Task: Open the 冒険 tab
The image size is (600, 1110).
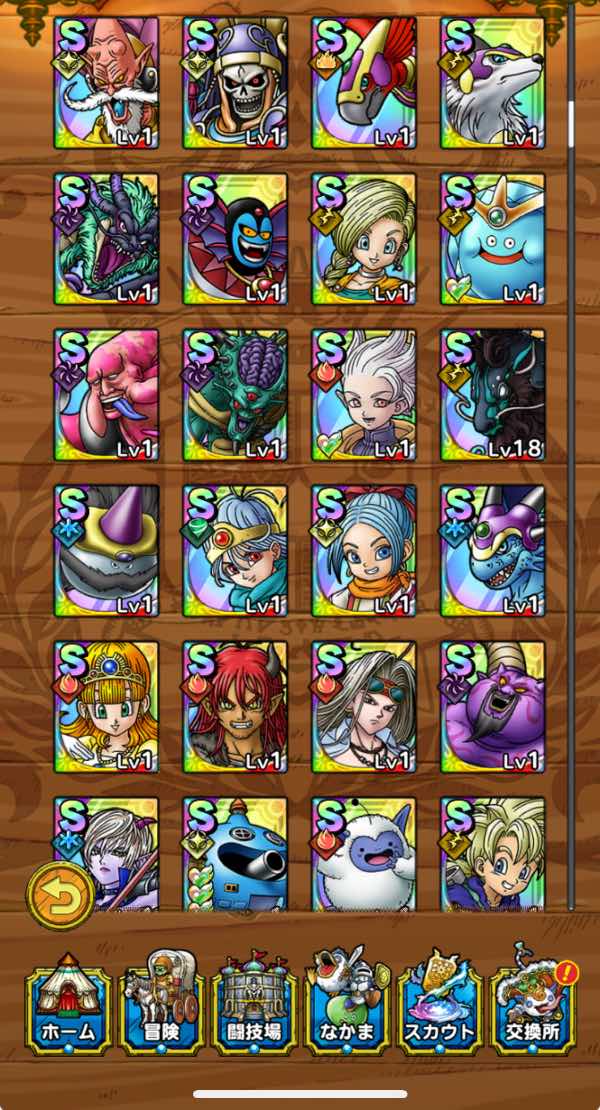Action: pyautogui.click(x=161, y=1003)
